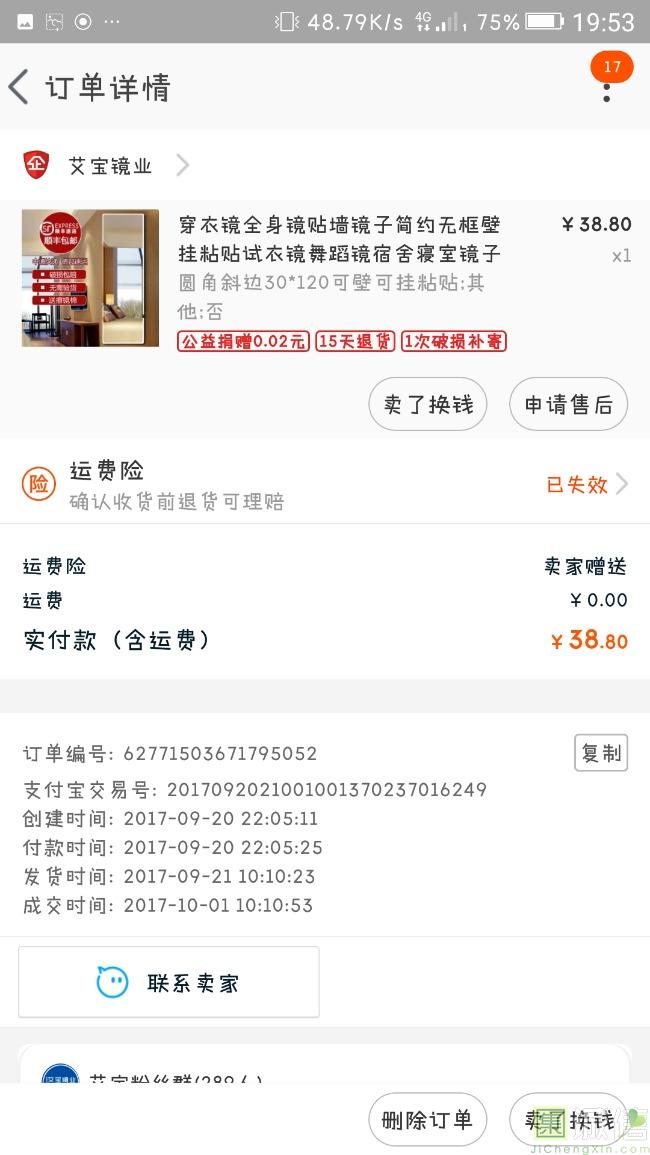Tap 卖了换钱 under the product

click(x=428, y=405)
